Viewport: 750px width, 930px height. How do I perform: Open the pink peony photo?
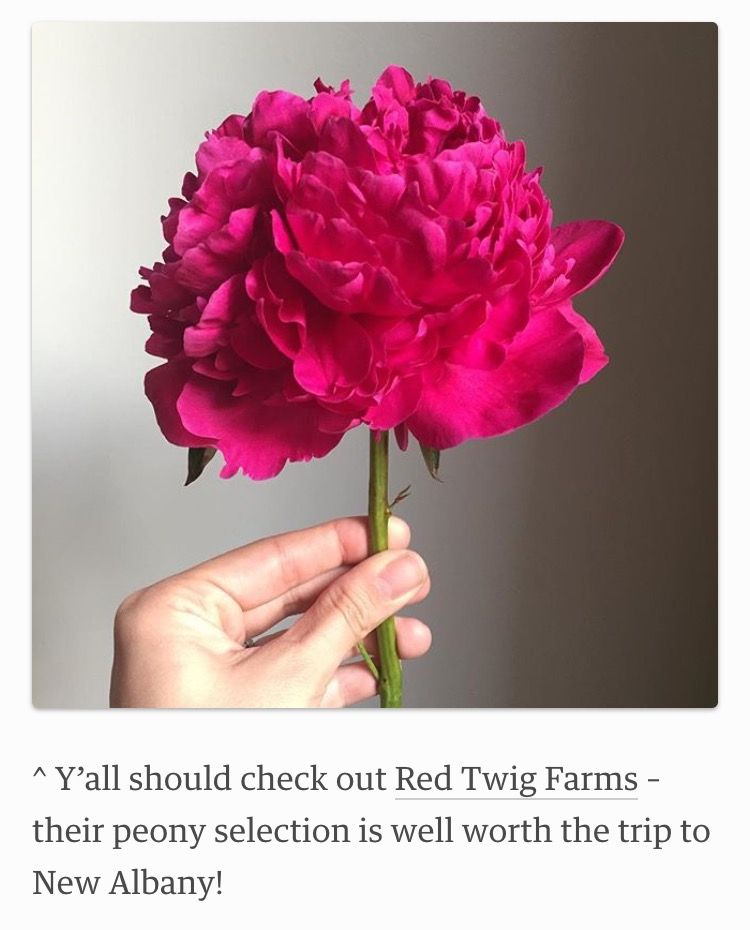(375, 365)
